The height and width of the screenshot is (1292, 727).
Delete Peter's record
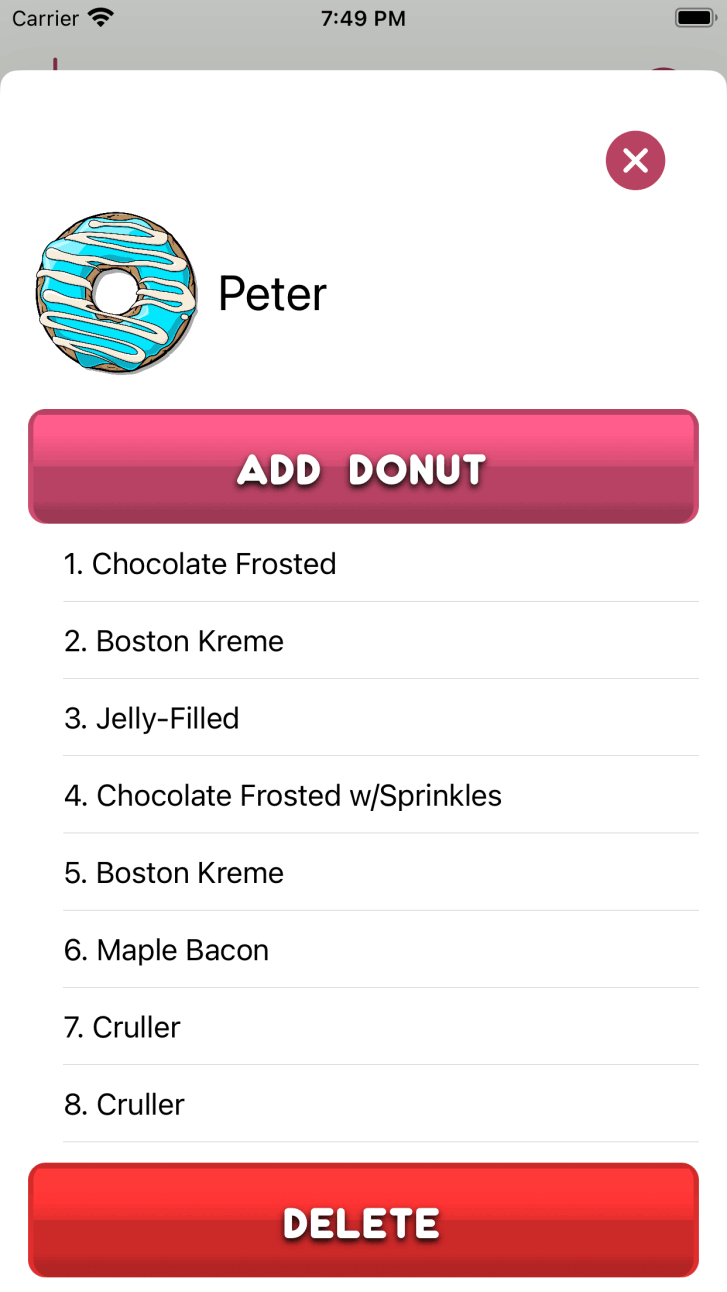point(363,1221)
